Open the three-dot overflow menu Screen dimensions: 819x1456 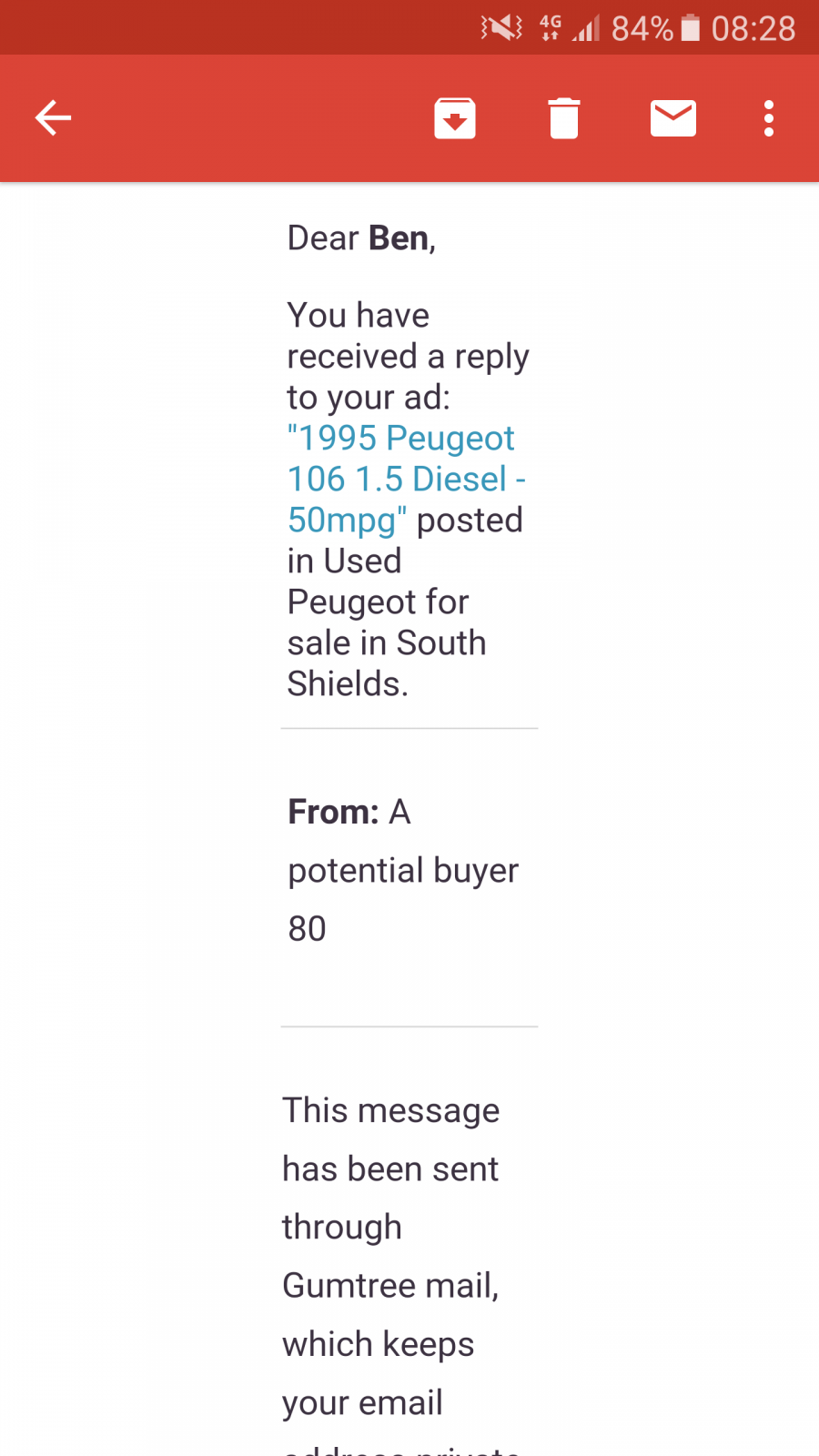(769, 118)
